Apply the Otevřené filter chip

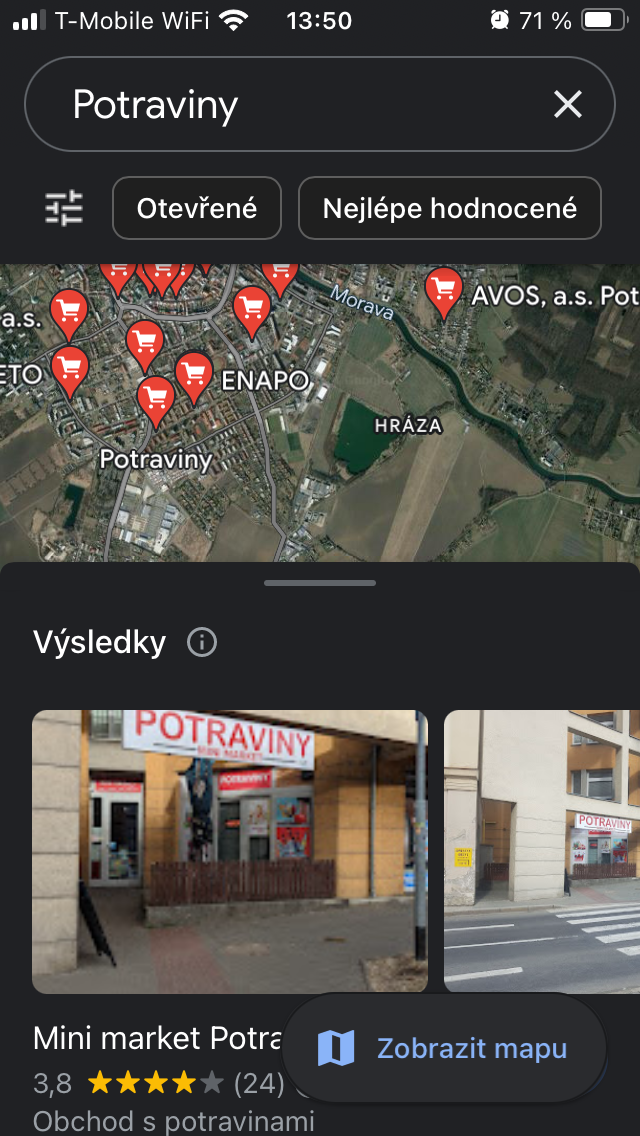point(197,208)
